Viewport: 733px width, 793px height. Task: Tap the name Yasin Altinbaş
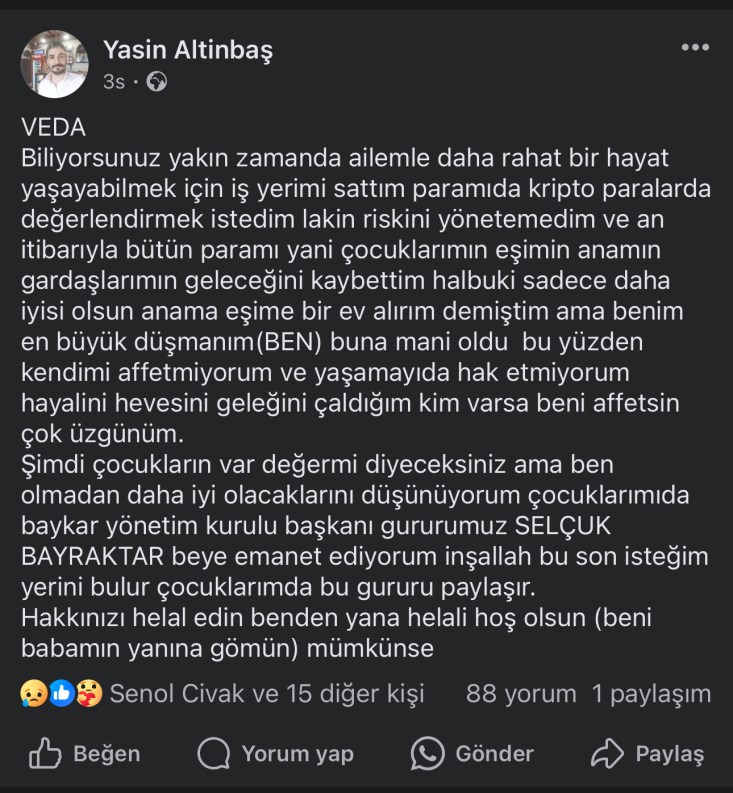(188, 49)
